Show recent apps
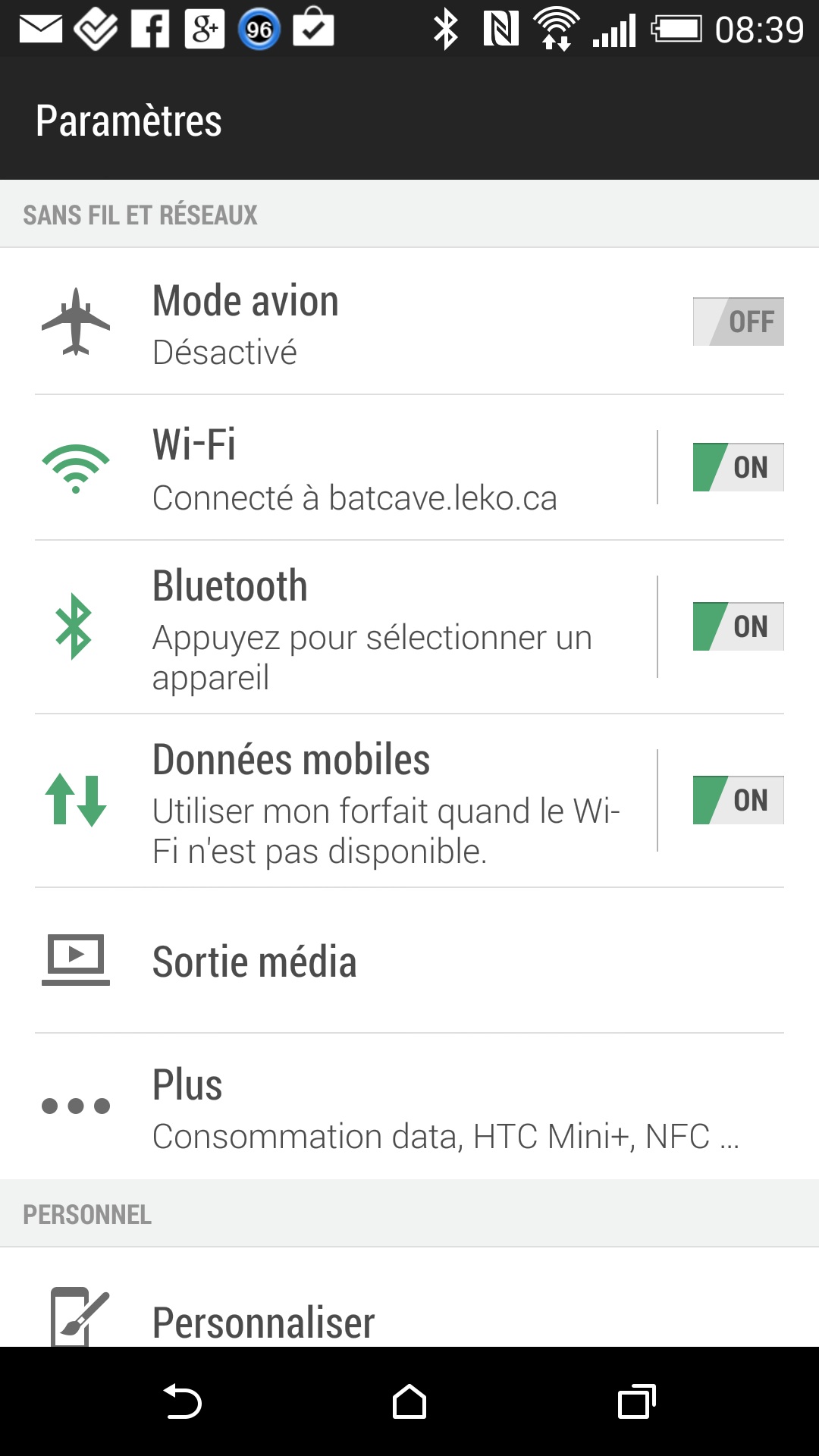 point(636,1401)
